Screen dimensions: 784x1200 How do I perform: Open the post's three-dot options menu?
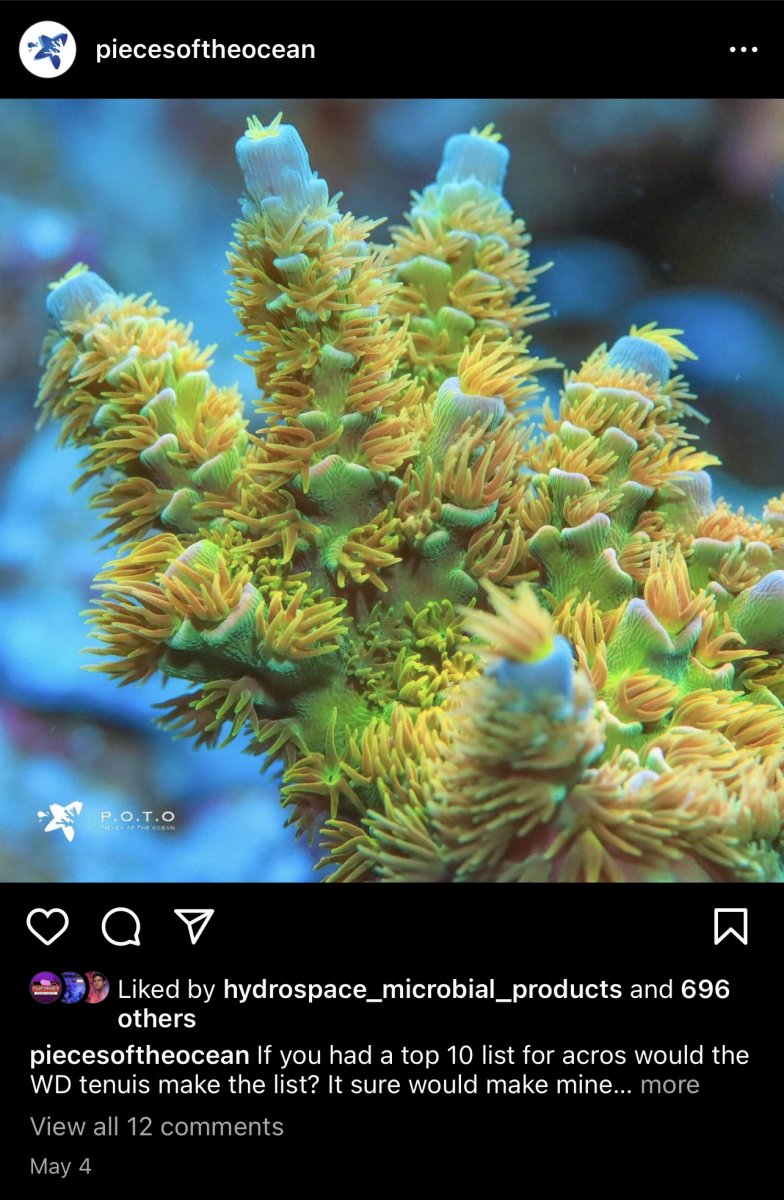click(x=743, y=50)
